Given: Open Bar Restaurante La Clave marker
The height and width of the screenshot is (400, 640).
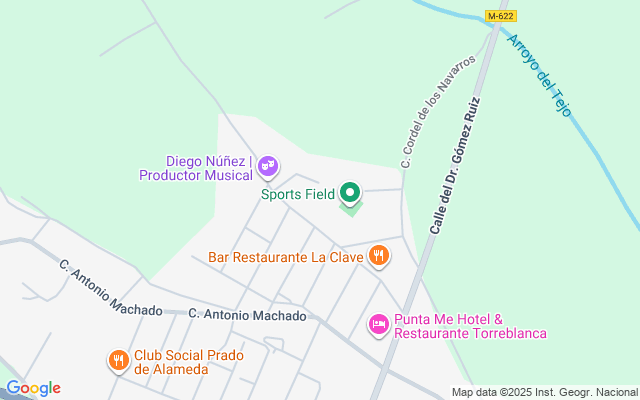Looking at the screenshot, I should pyautogui.click(x=379, y=256).
